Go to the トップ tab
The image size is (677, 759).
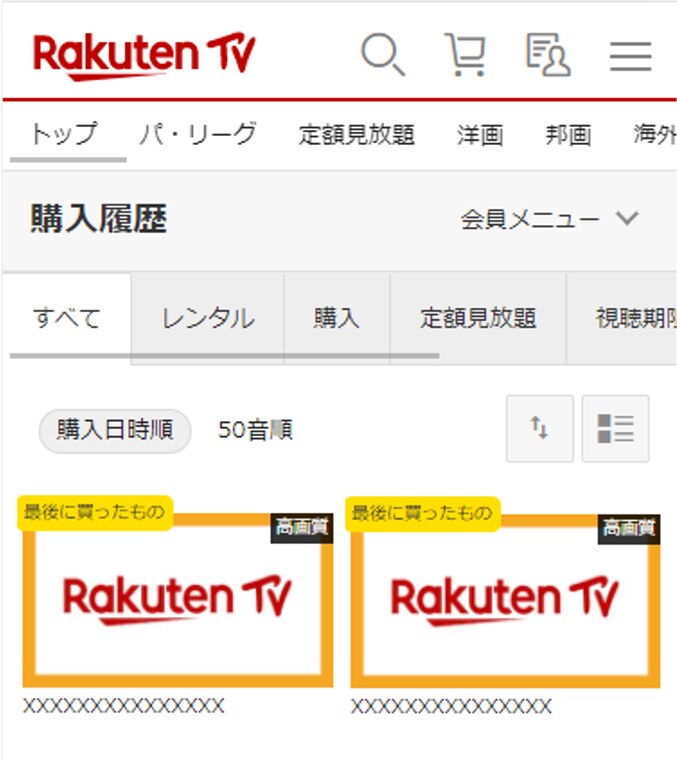tap(65, 134)
